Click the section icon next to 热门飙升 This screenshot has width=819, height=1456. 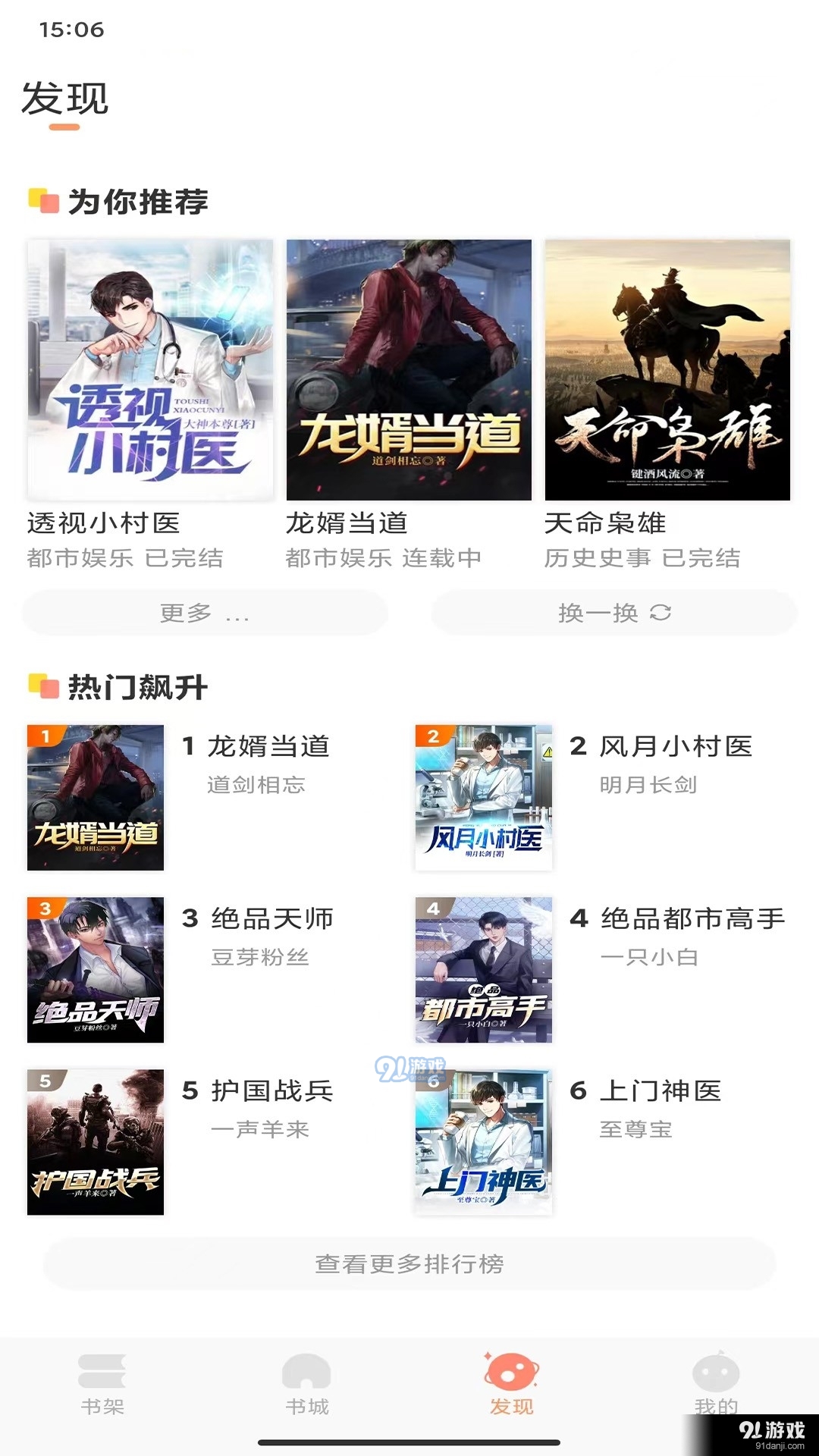tap(42, 685)
